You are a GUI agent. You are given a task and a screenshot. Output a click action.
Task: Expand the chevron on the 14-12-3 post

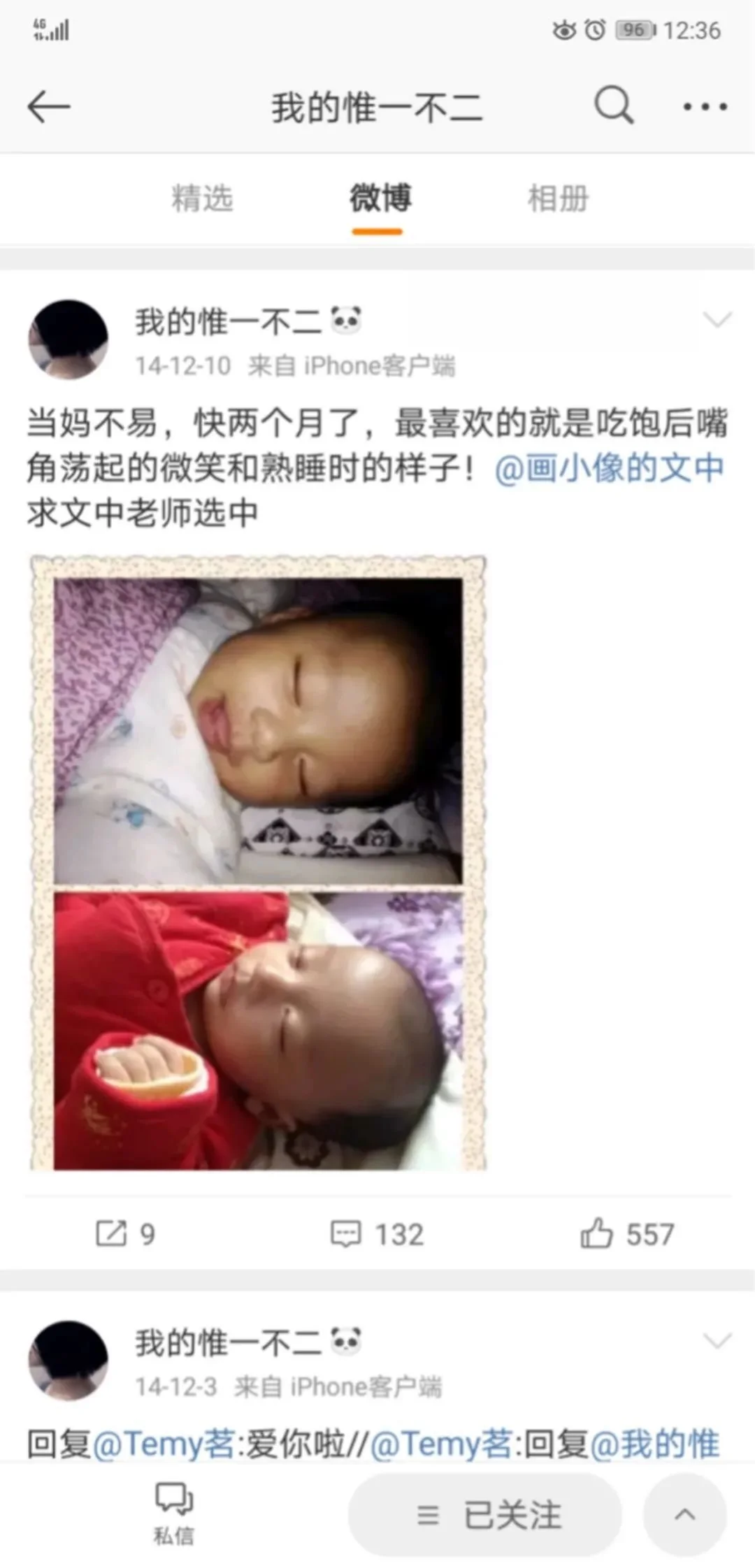(717, 1340)
